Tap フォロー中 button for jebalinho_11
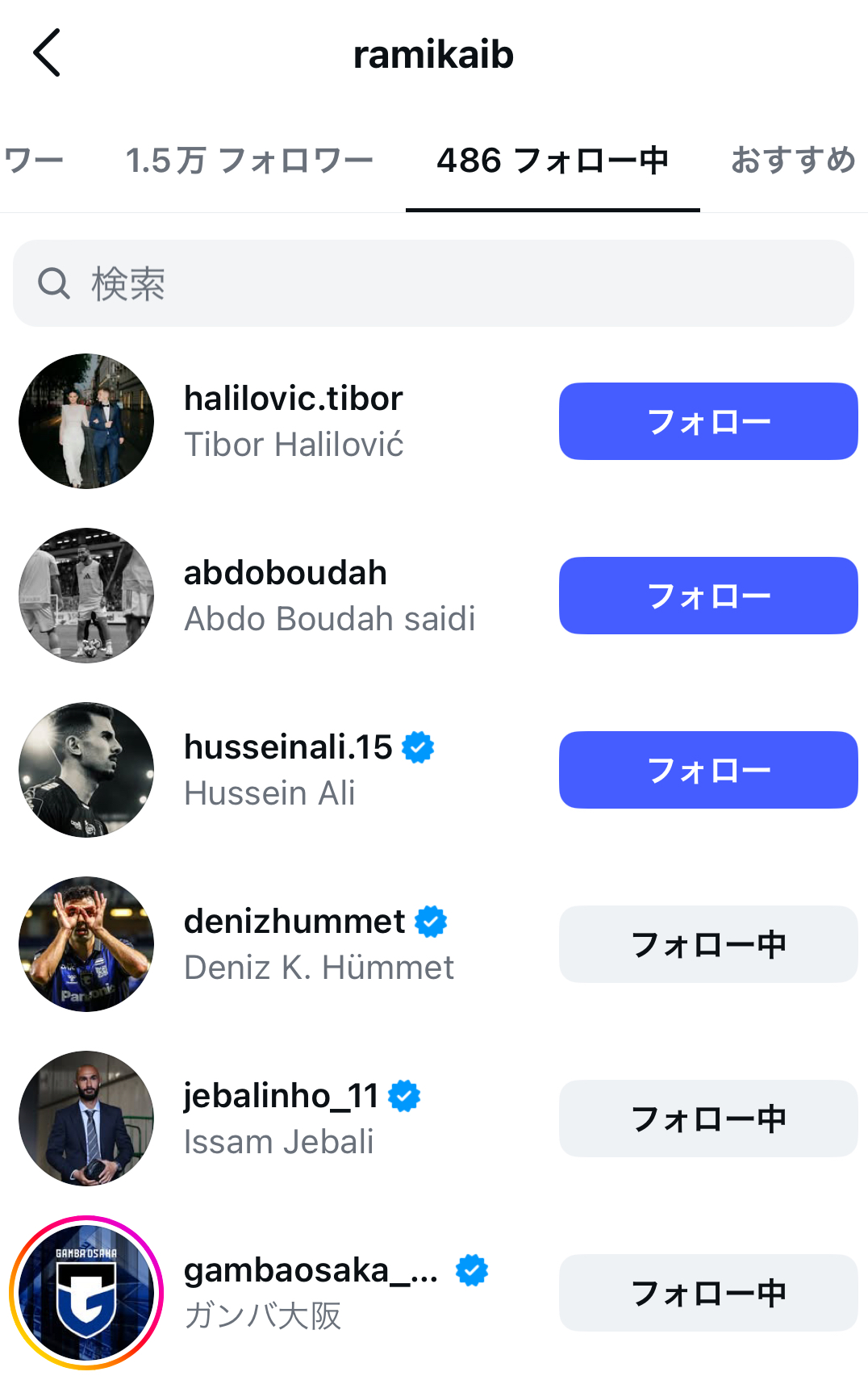Screen dimensions: 868x1380 pos(707,1119)
